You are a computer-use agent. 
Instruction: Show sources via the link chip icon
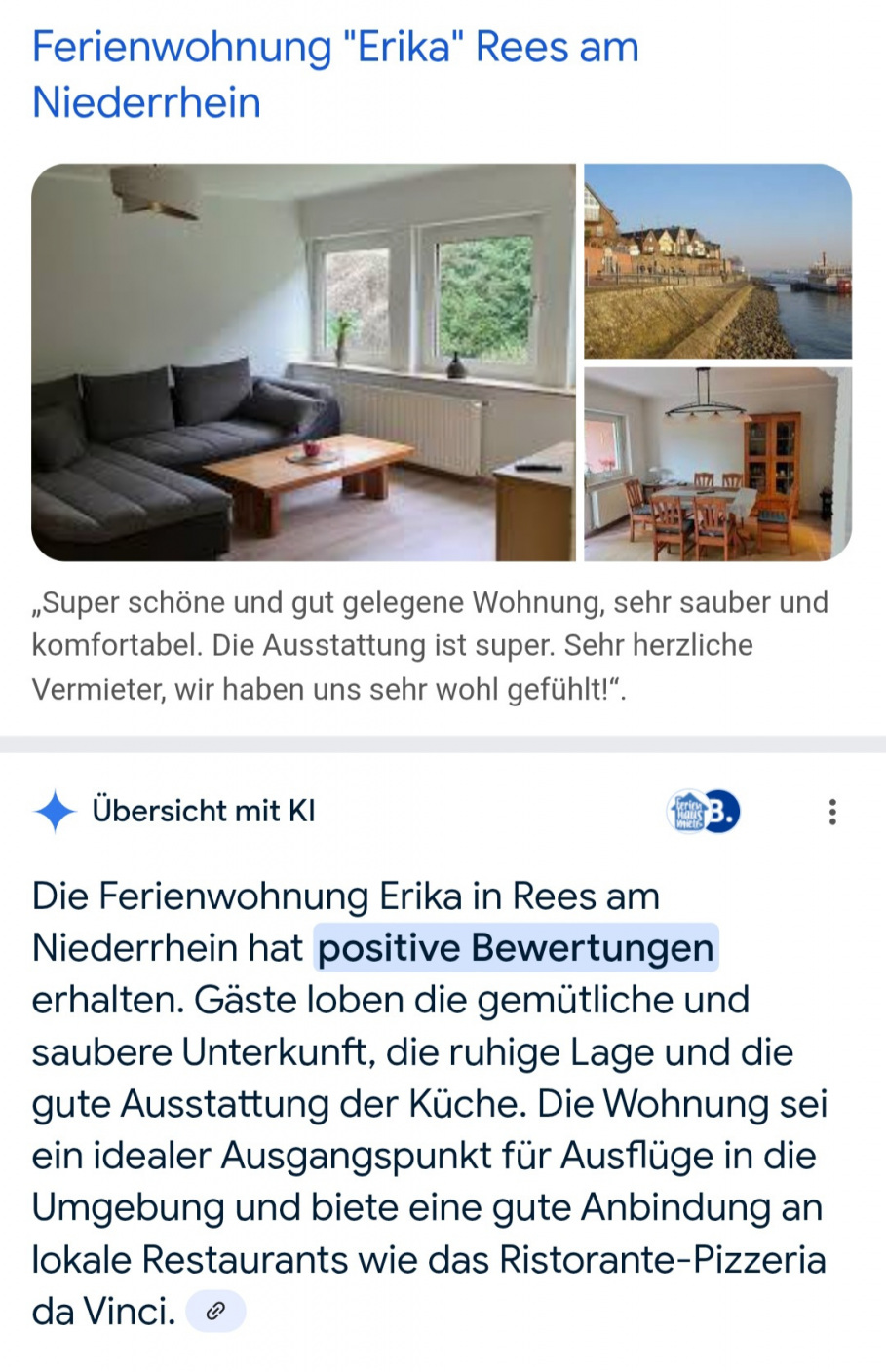pyautogui.click(x=215, y=1312)
